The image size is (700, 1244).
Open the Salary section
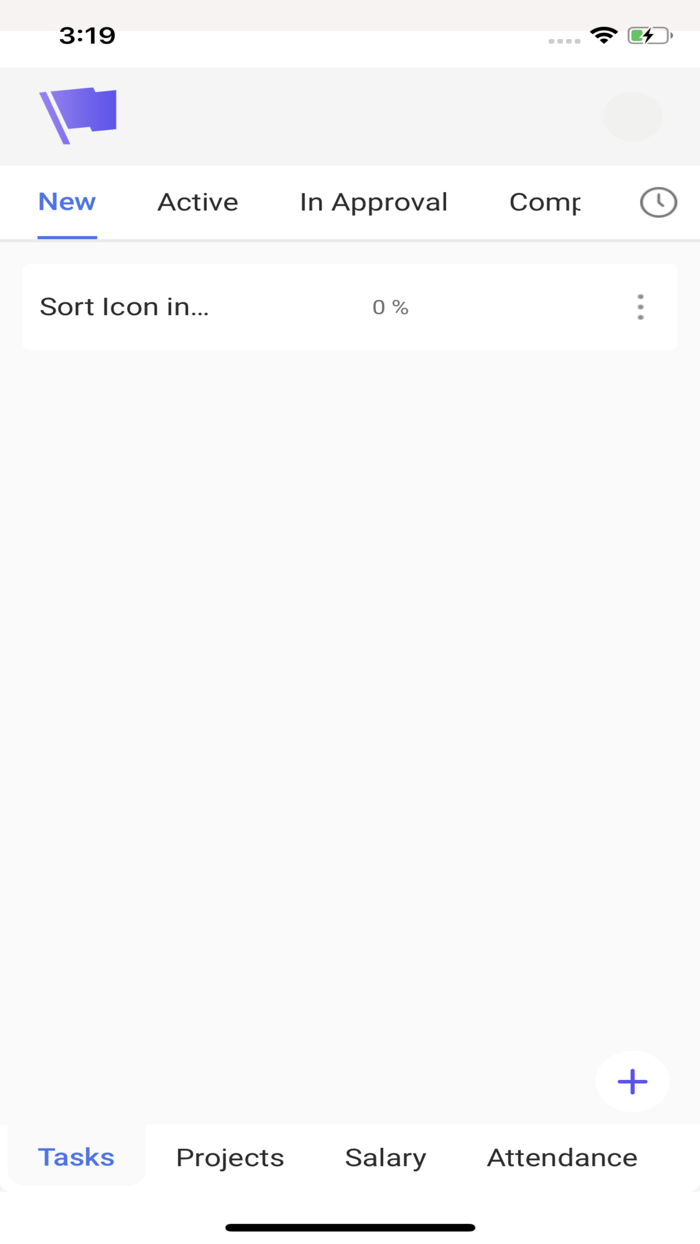click(385, 1157)
